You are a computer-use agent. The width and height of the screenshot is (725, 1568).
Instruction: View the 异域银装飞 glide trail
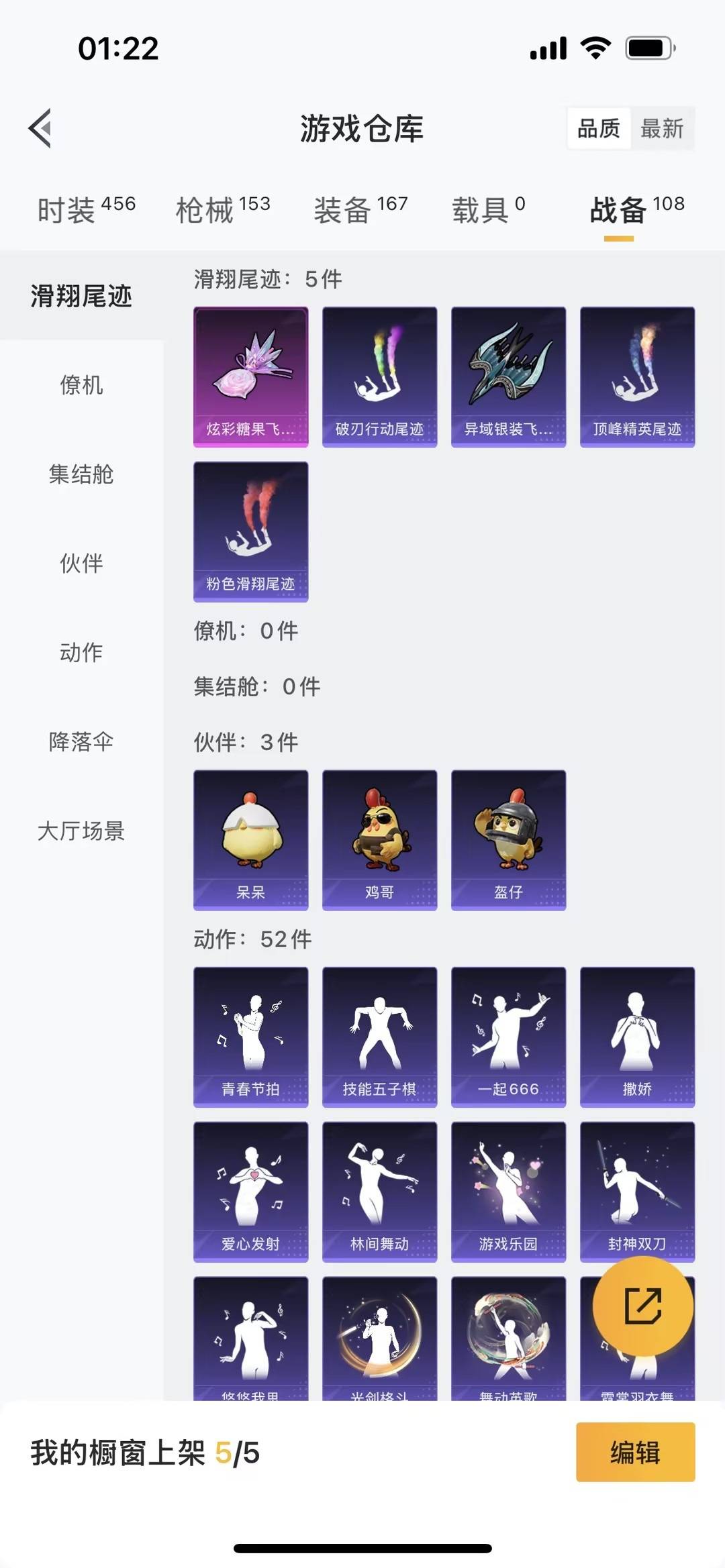coord(508,376)
